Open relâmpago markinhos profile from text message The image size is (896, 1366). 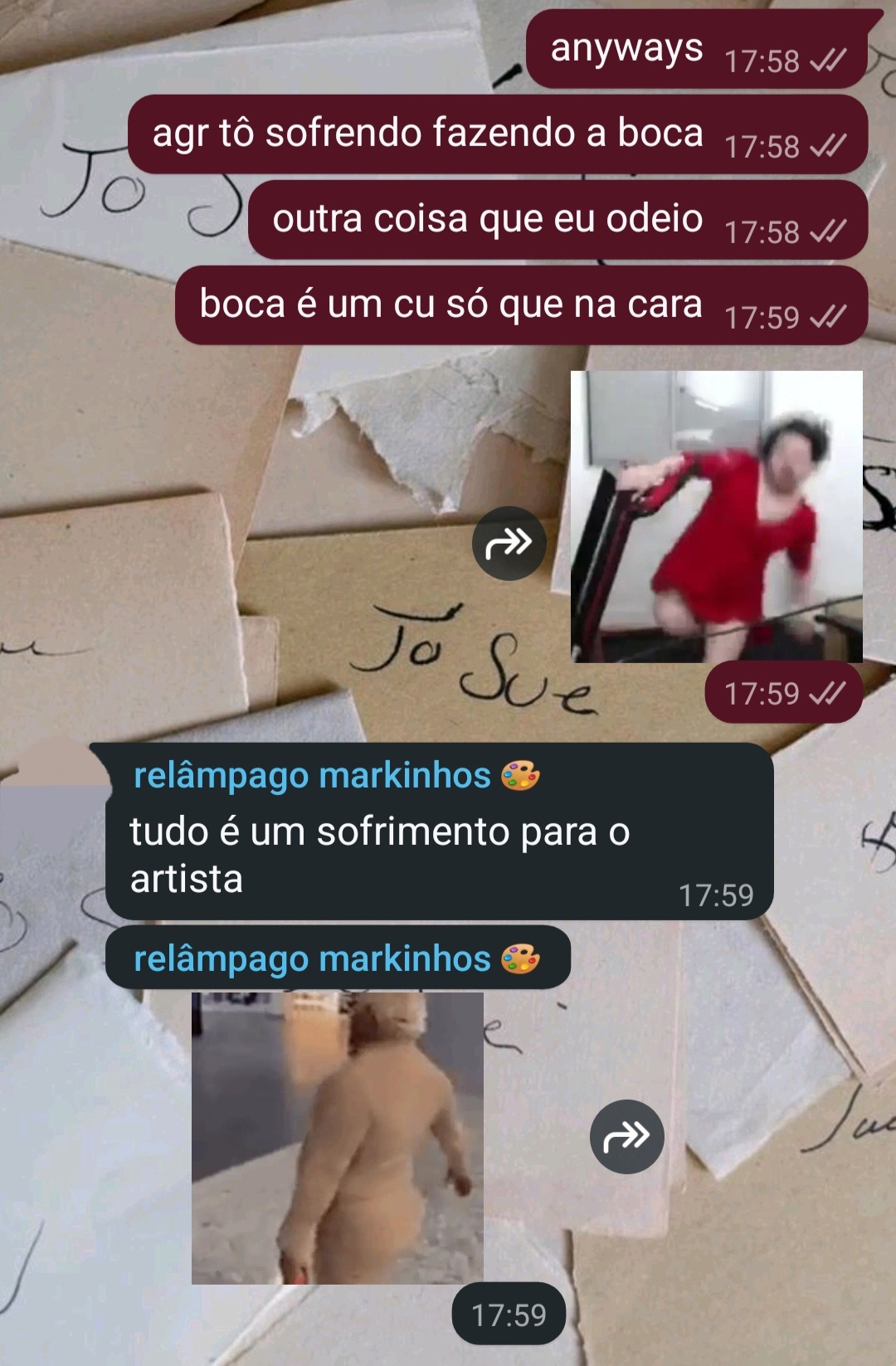click(x=312, y=776)
